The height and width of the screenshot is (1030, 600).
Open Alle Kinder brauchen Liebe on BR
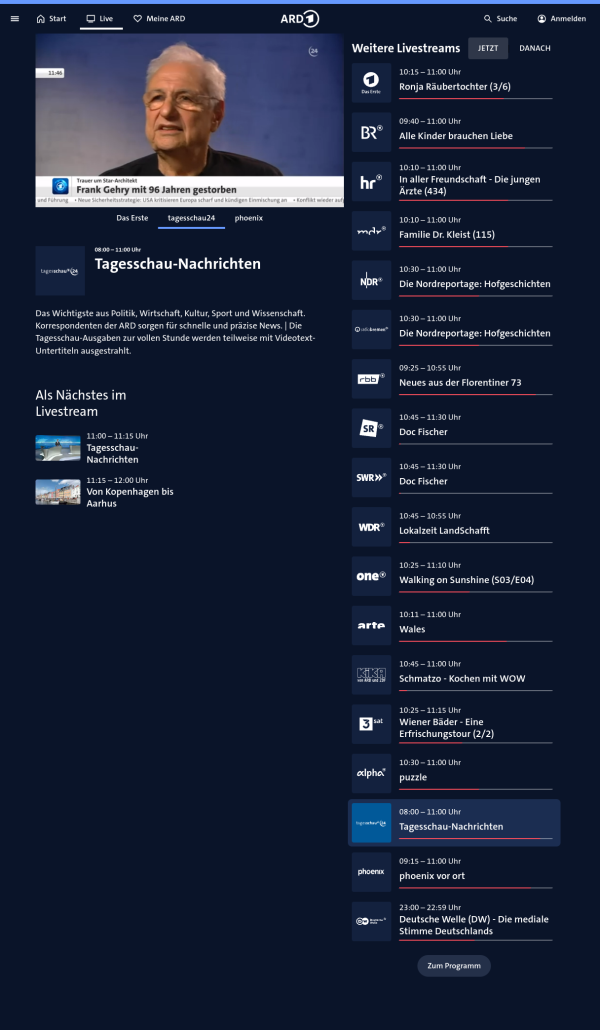point(455,135)
